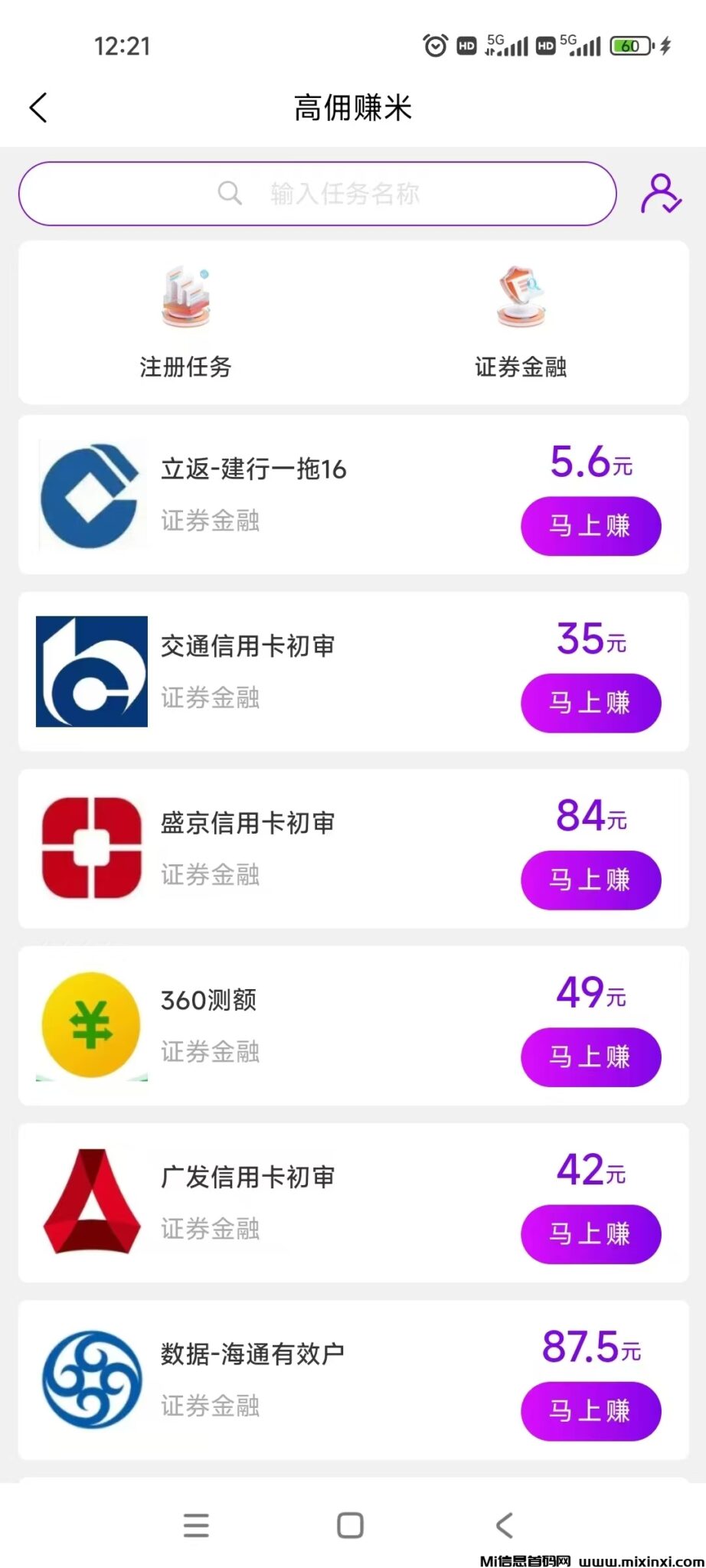Tap the system home button
The image size is (706, 1568).
tap(350, 1525)
